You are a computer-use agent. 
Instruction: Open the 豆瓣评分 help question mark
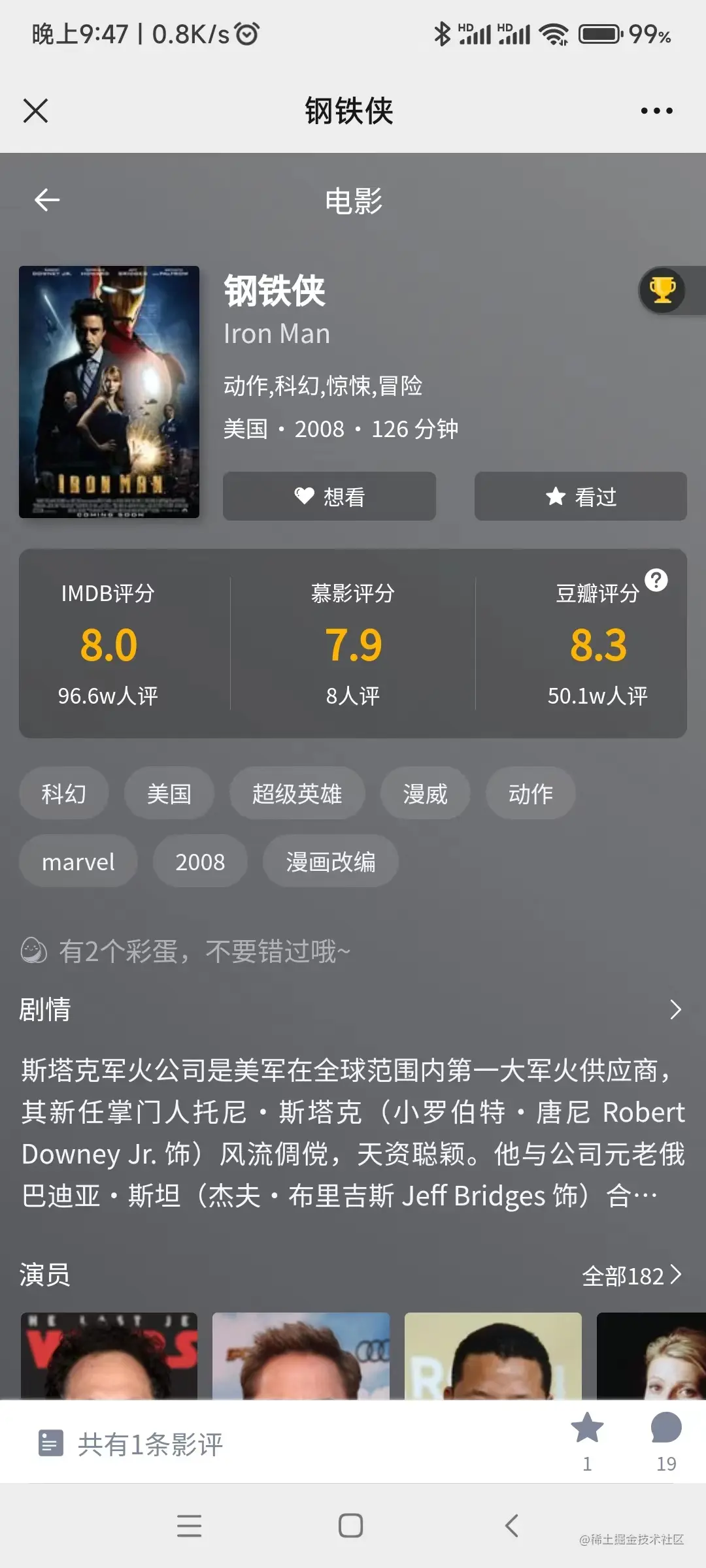pyautogui.click(x=656, y=580)
